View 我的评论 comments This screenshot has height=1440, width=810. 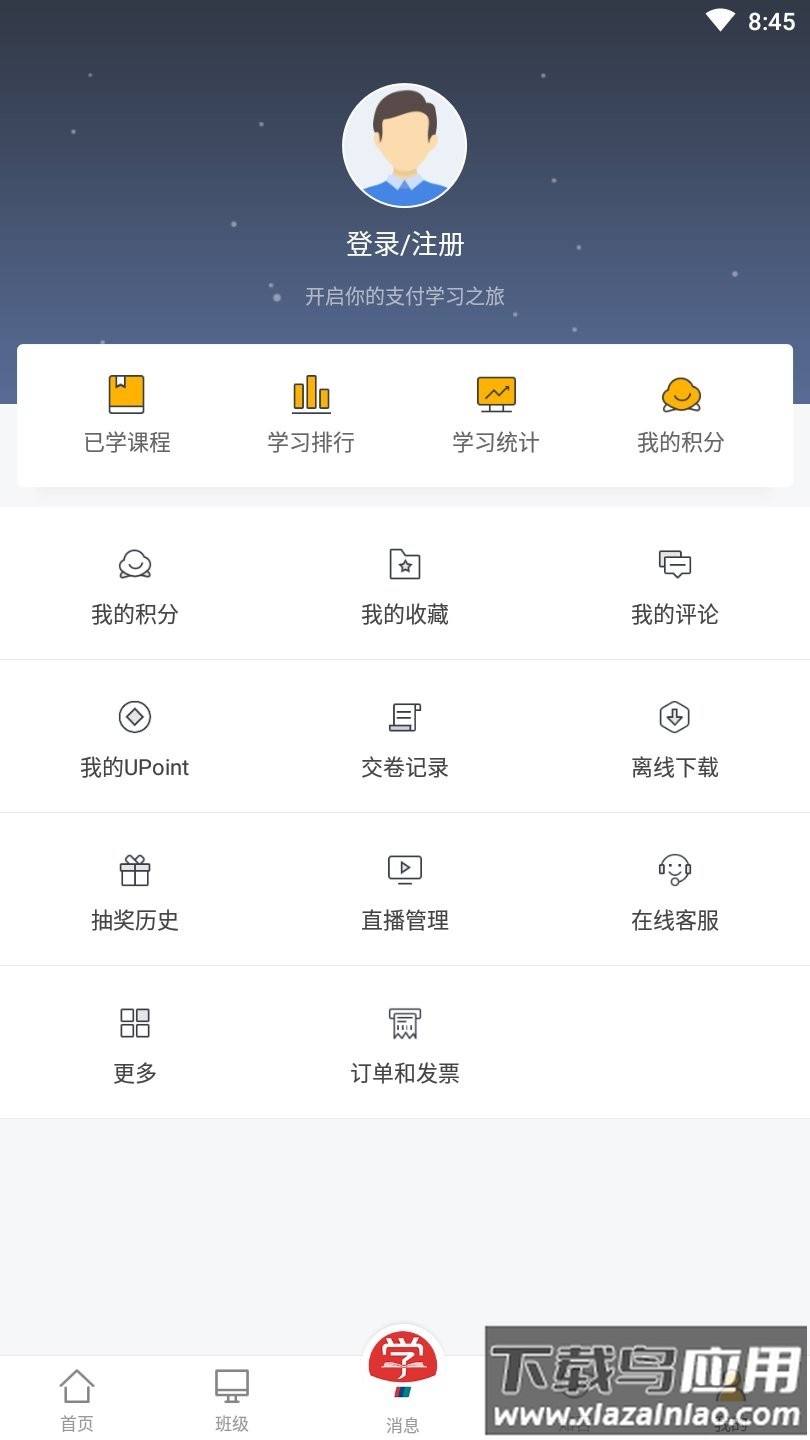[675, 585]
